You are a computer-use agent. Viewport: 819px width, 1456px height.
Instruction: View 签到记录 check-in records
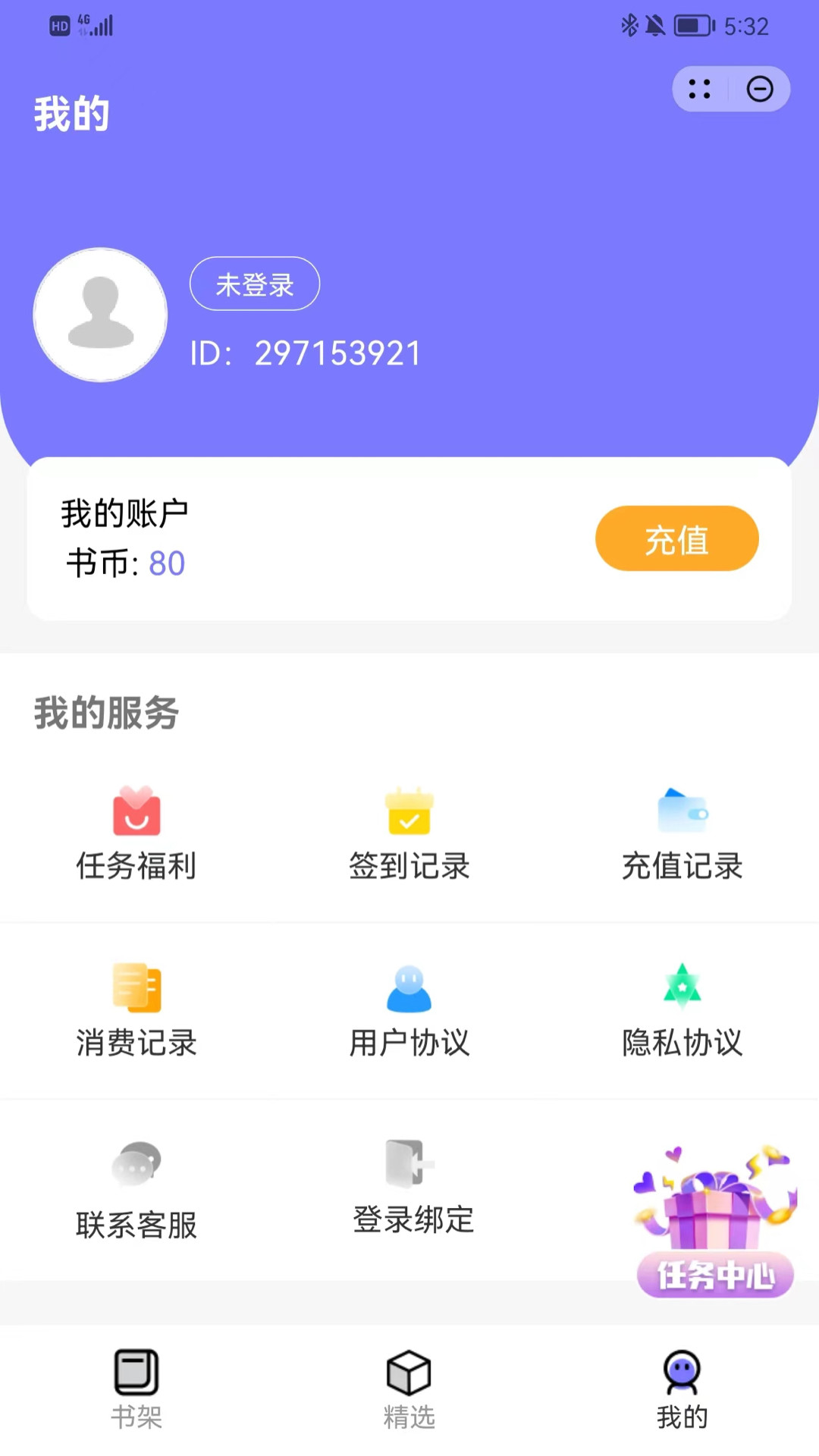tap(409, 834)
